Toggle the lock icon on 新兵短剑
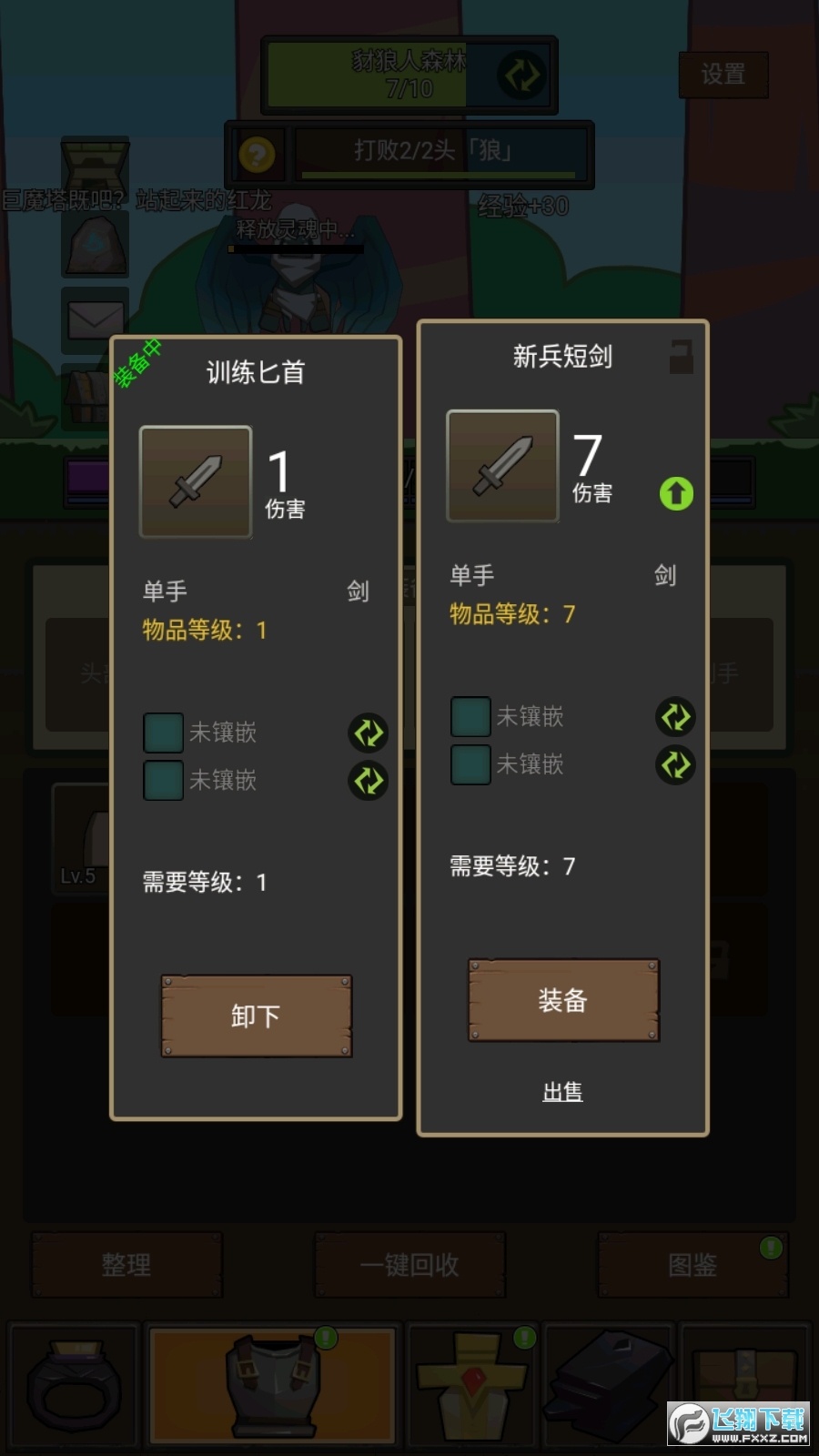The width and height of the screenshot is (819, 1456). 681,357
